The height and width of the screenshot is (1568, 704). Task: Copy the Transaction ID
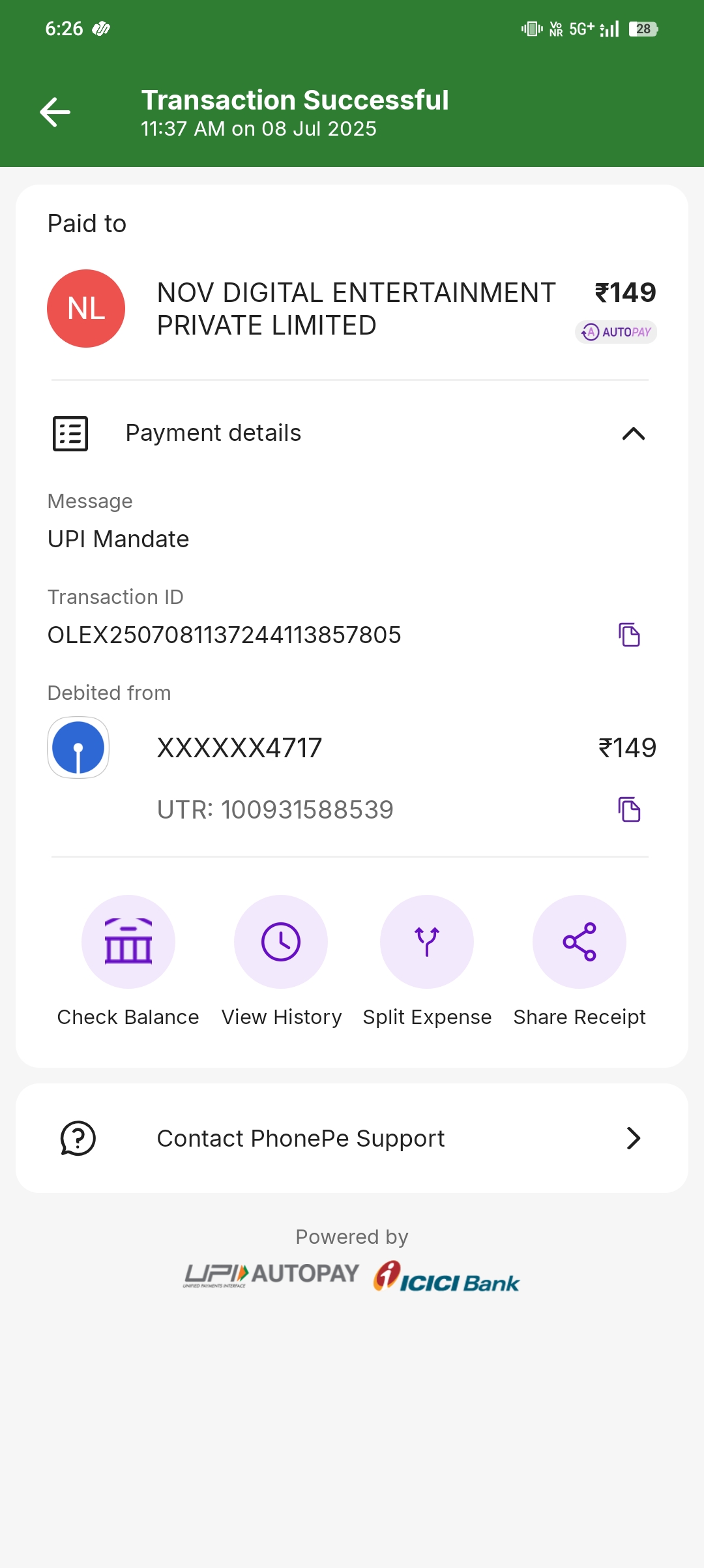click(x=629, y=635)
